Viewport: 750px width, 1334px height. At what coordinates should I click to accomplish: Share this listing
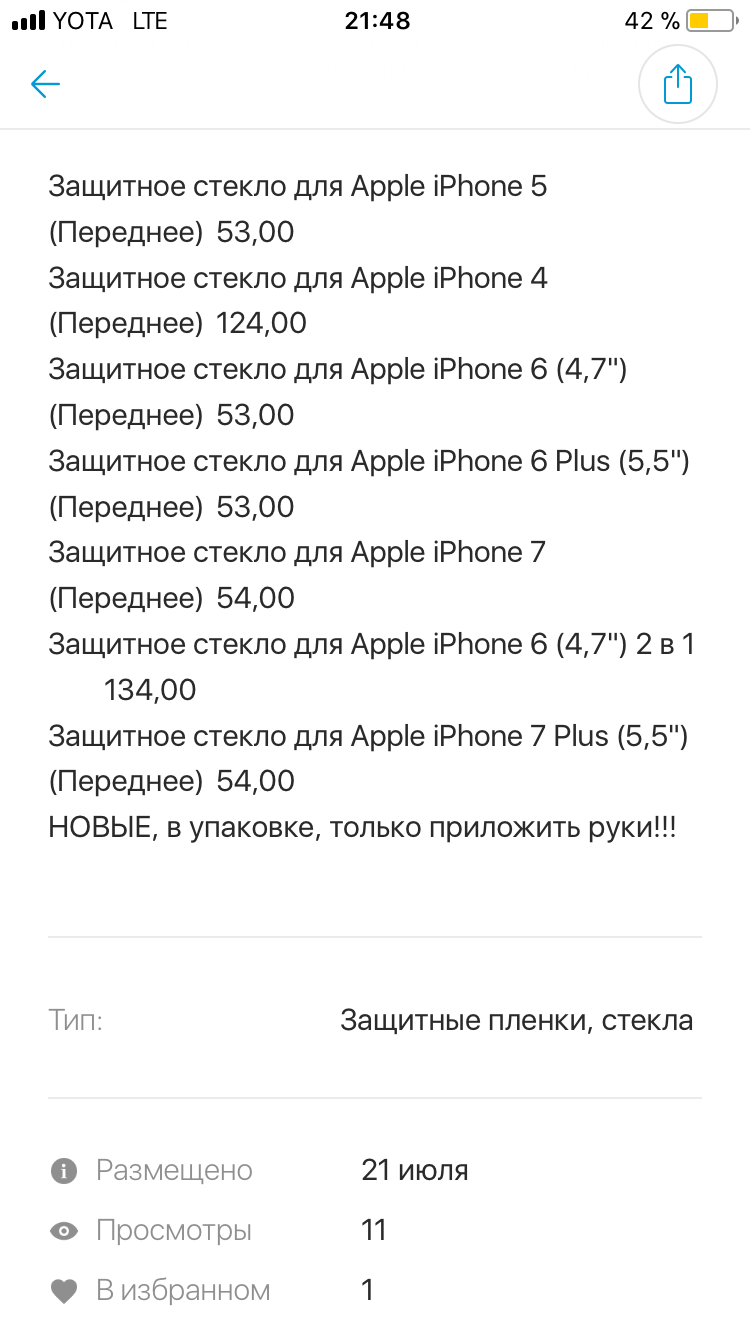(678, 84)
